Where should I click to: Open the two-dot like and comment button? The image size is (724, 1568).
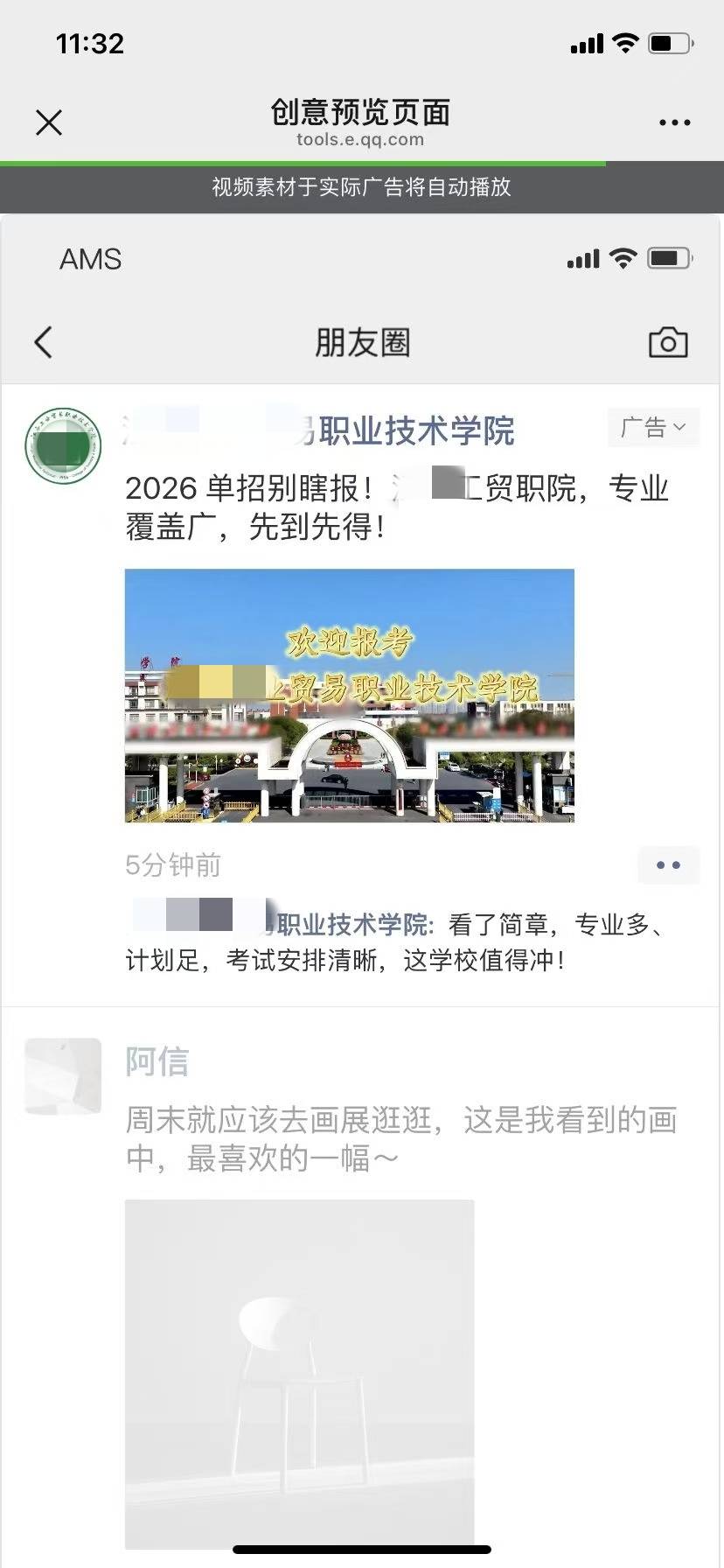point(668,865)
